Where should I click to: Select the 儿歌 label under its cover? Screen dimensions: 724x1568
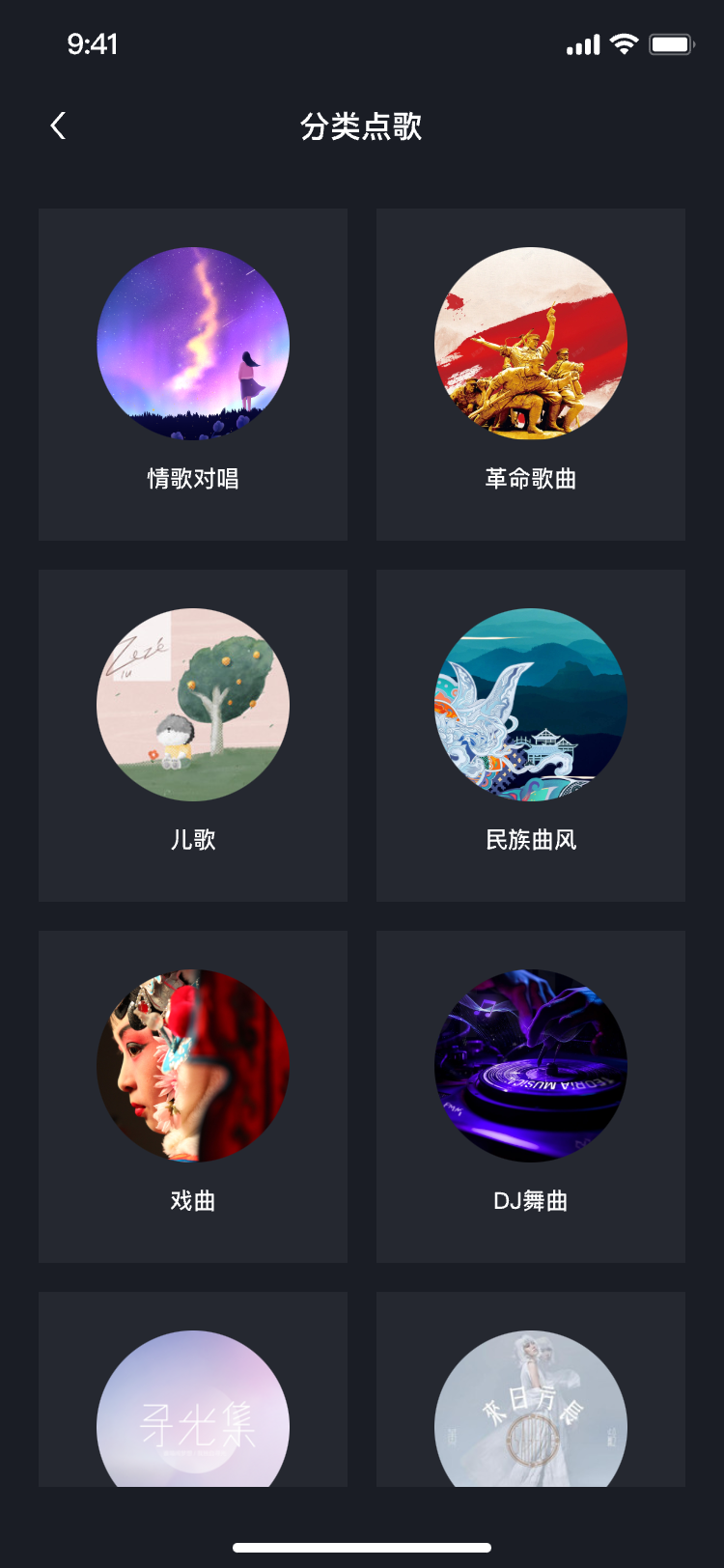(x=192, y=839)
